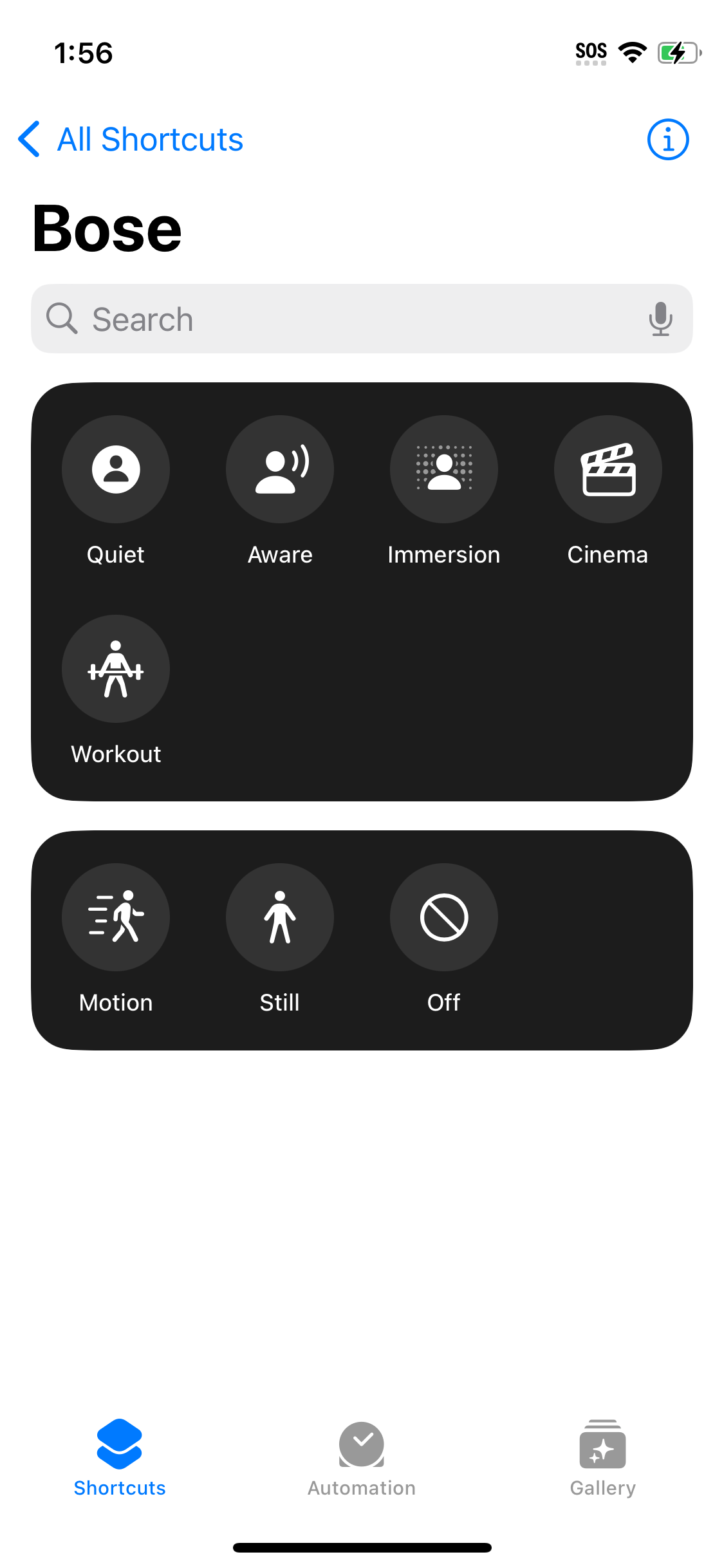Image resolution: width=724 pixels, height=1568 pixels.
Task: Choose the Motion shortcut
Action: tap(116, 917)
